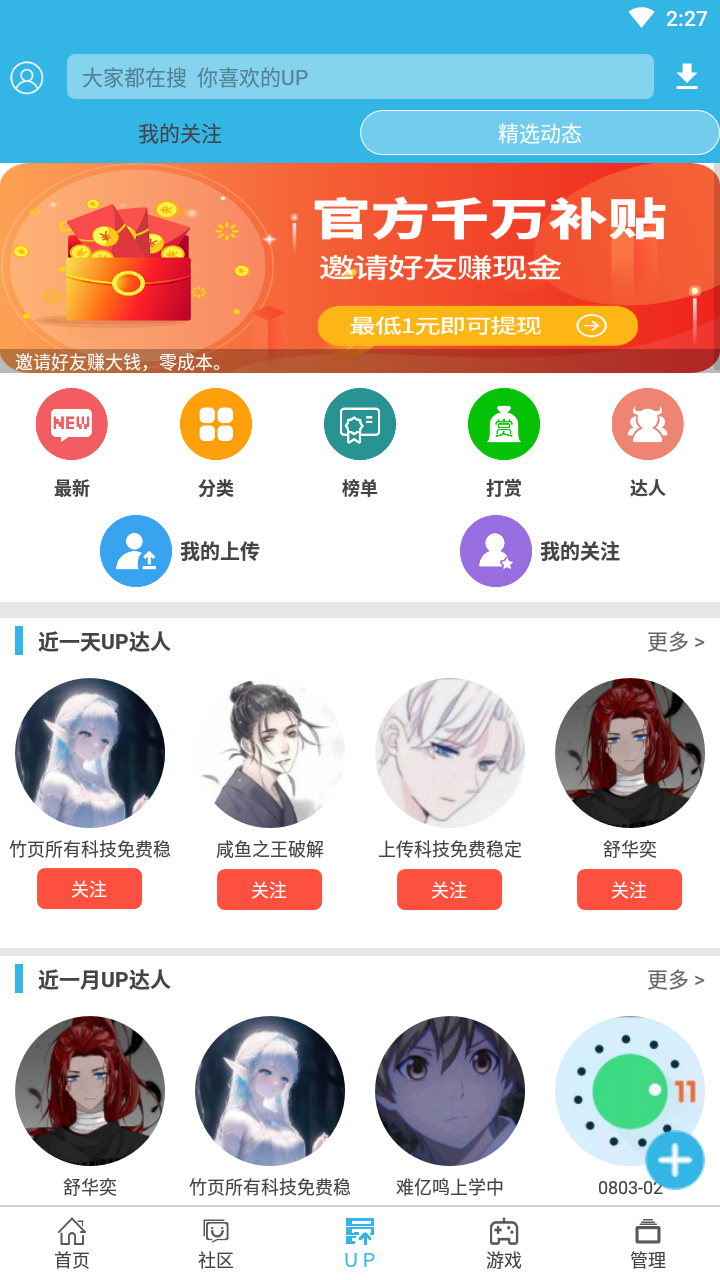This screenshot has width=720, height=1280.
Task: Go to the 社区 tab
Action: [x=216, y=1244]
